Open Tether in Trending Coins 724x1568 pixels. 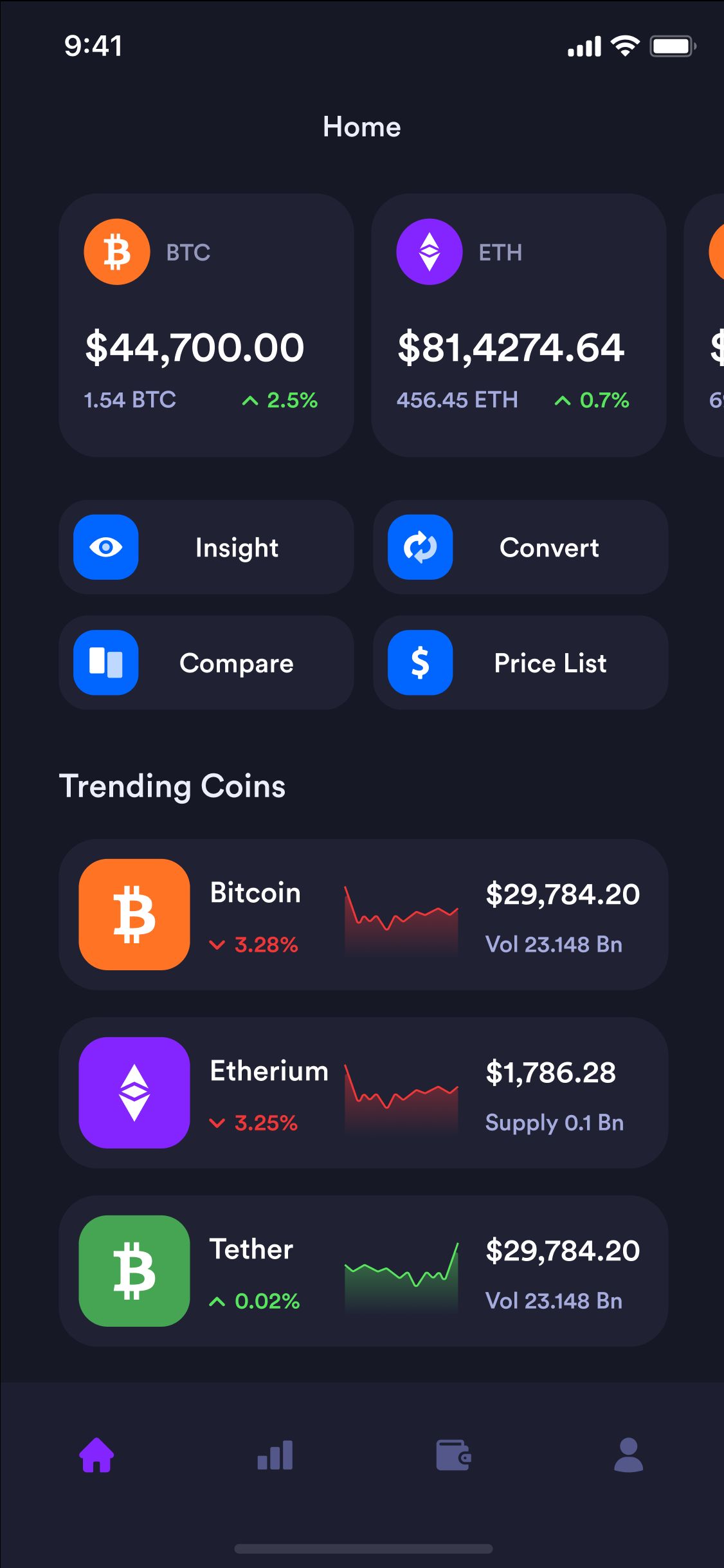pyautogui.click(x=363, y=1271)
